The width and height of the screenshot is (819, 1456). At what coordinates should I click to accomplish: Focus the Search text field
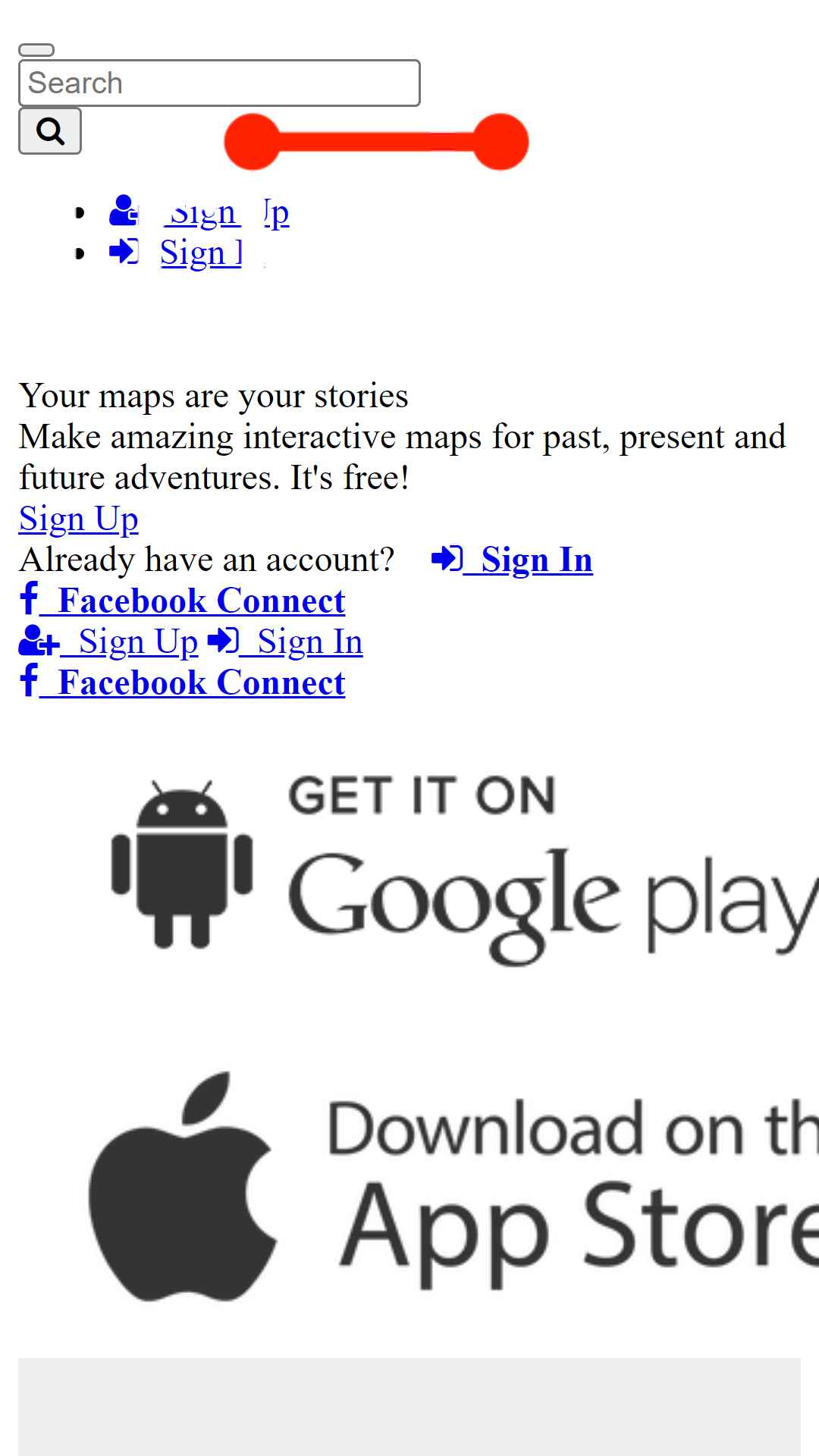point(219,83)
